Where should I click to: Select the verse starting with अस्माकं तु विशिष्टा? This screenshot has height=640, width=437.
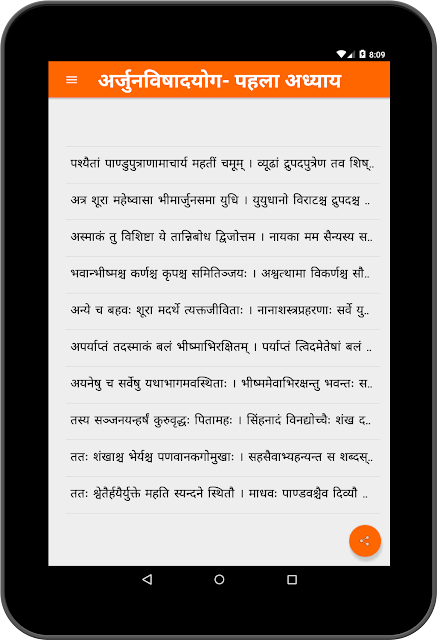[x=223, y=238]
